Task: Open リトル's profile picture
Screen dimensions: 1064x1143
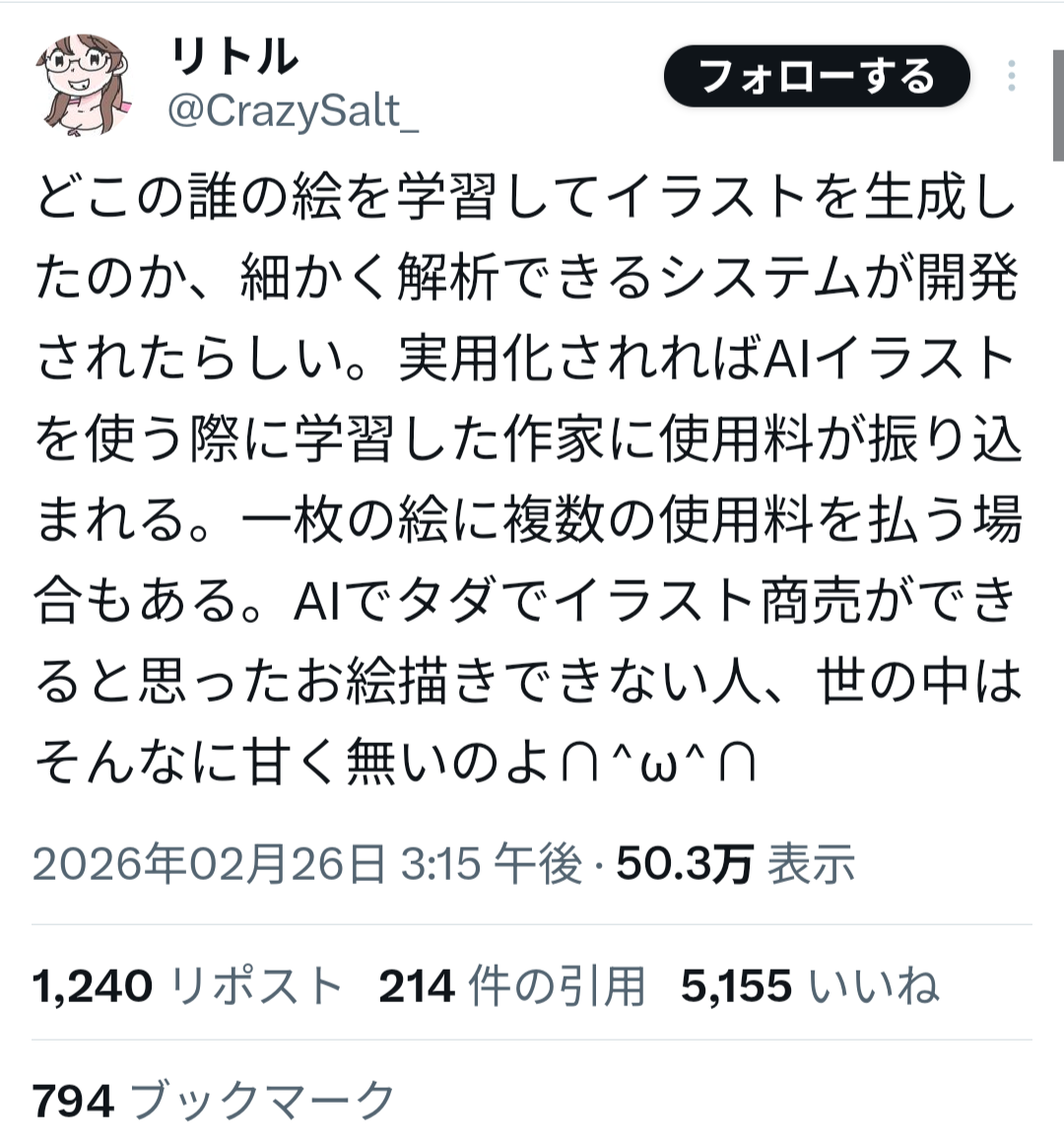Action: coord(89,85)
